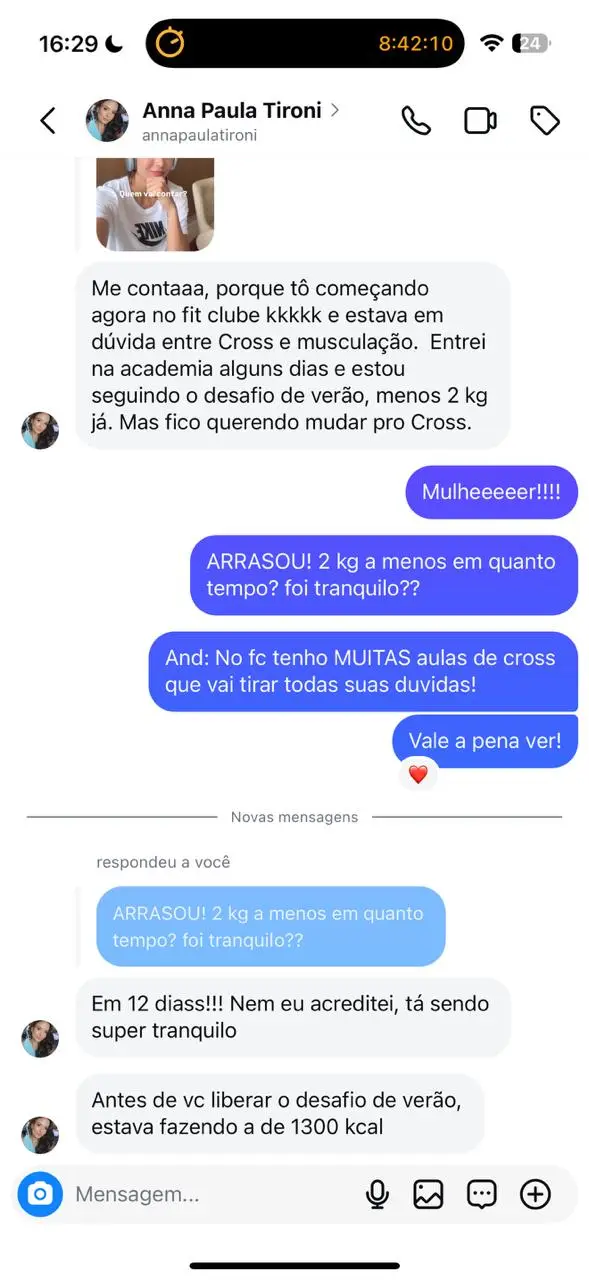
Task: Open the label tag icon
Action: point(545,121)
